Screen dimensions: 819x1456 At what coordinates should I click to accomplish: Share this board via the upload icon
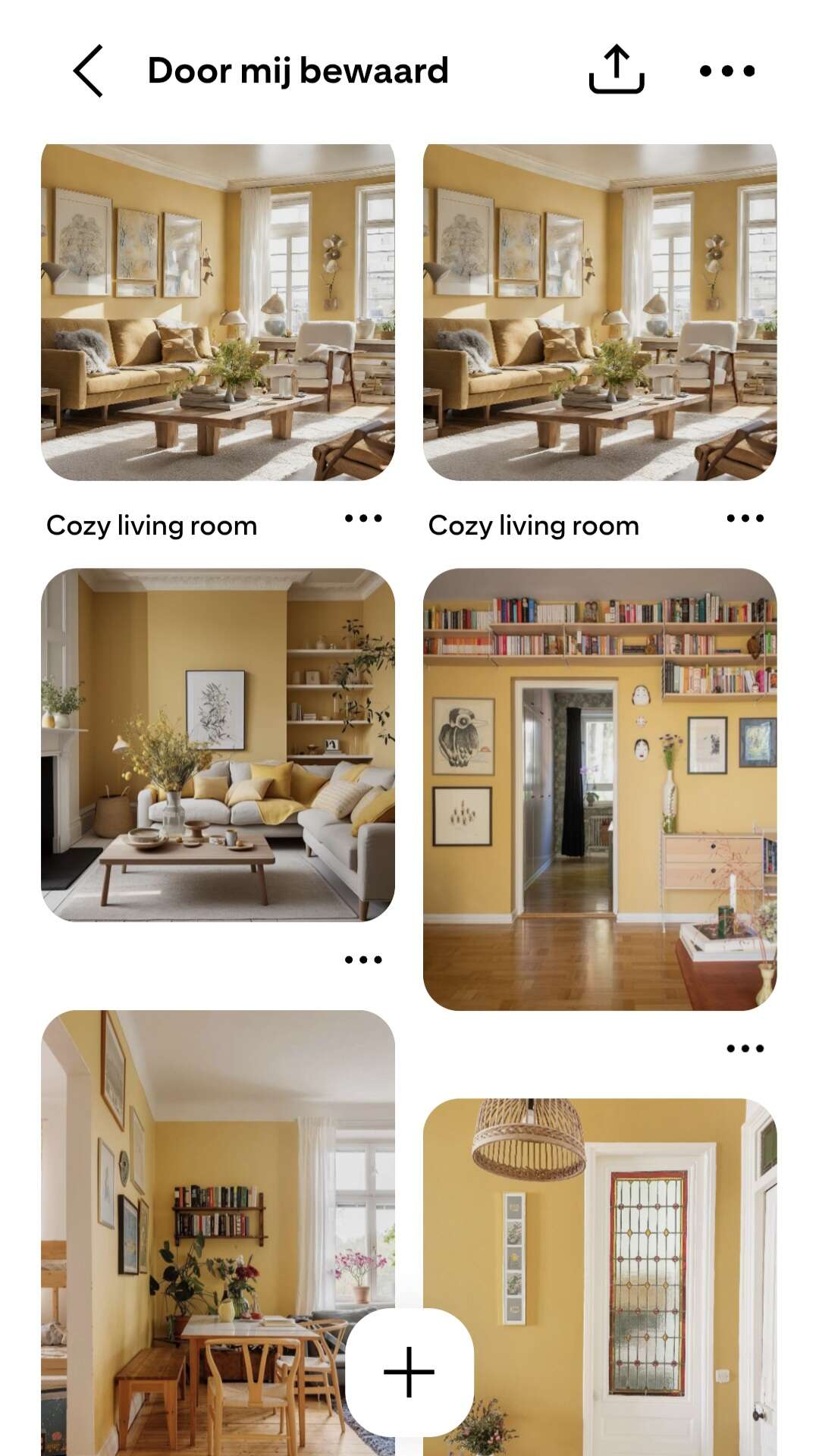(x=617, y=71)
